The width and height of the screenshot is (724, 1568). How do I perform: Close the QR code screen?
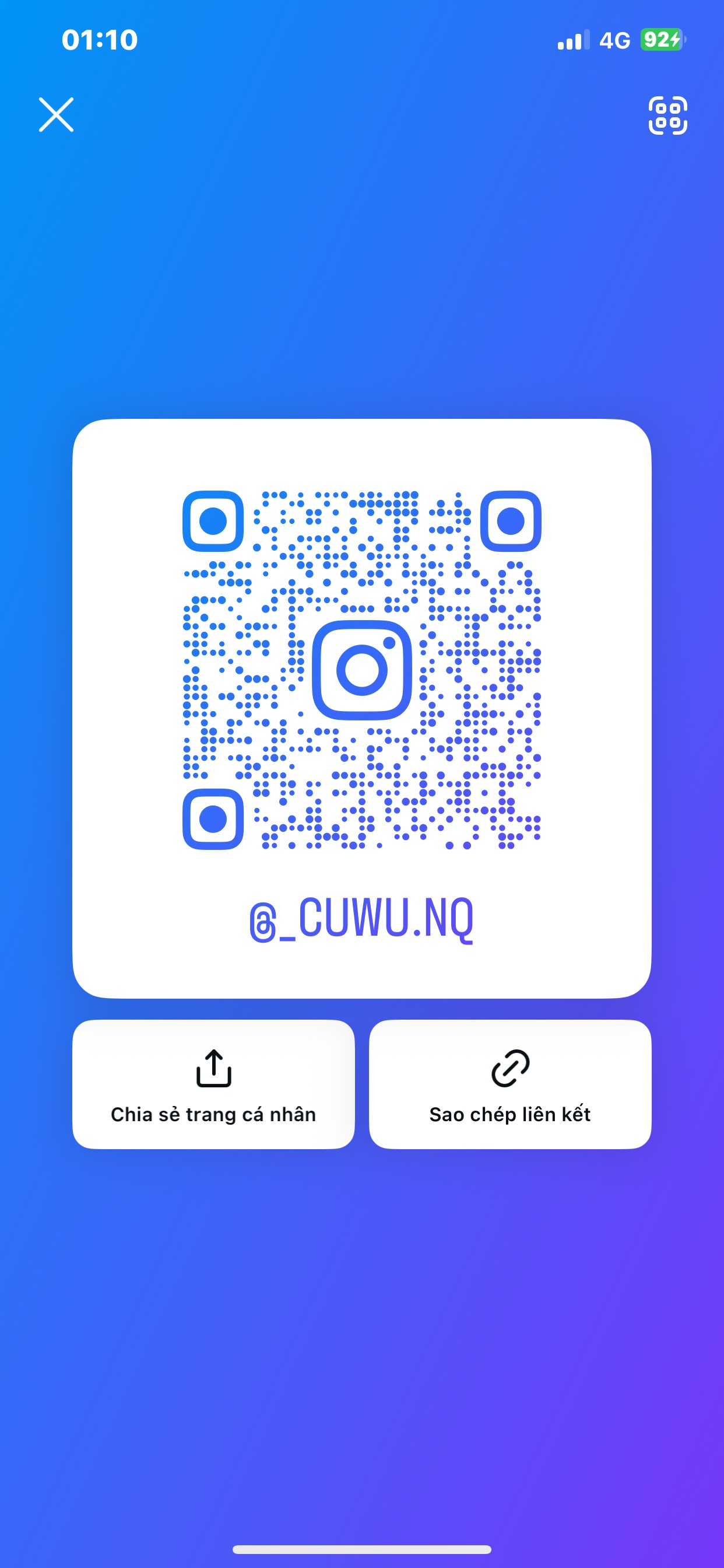click(56, 114)
